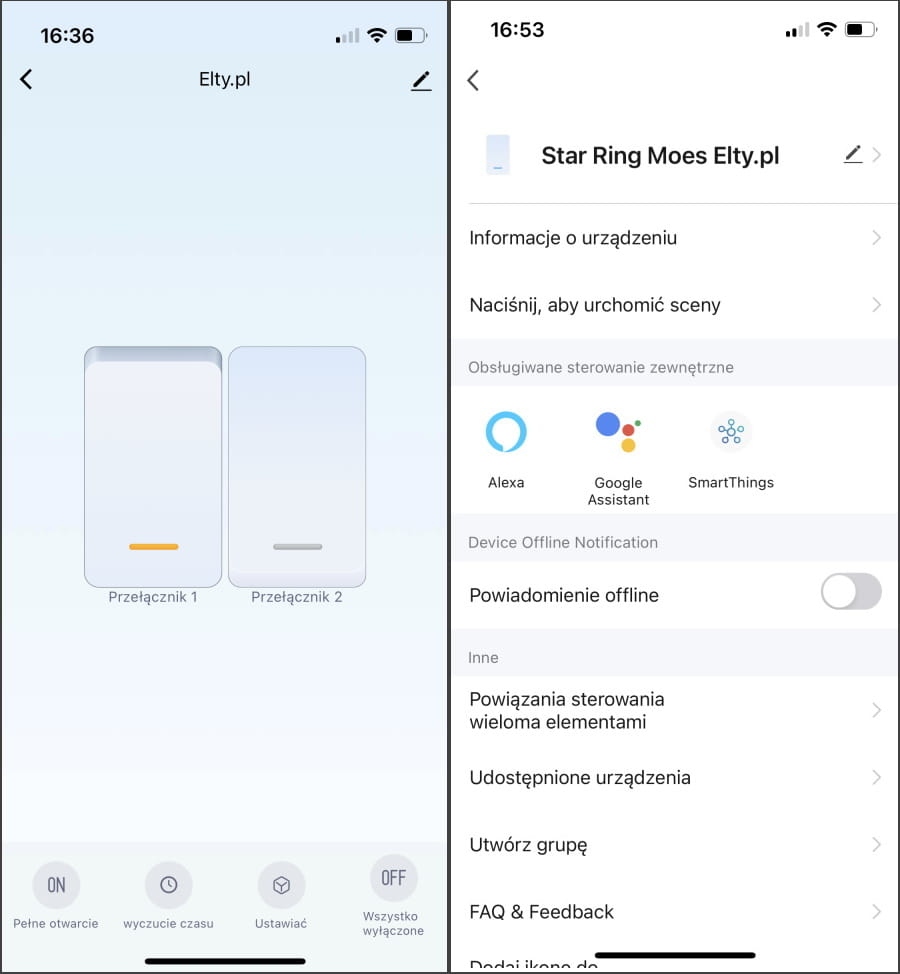
Task: Open FAQ & Feedback
Action: [674, 911]
